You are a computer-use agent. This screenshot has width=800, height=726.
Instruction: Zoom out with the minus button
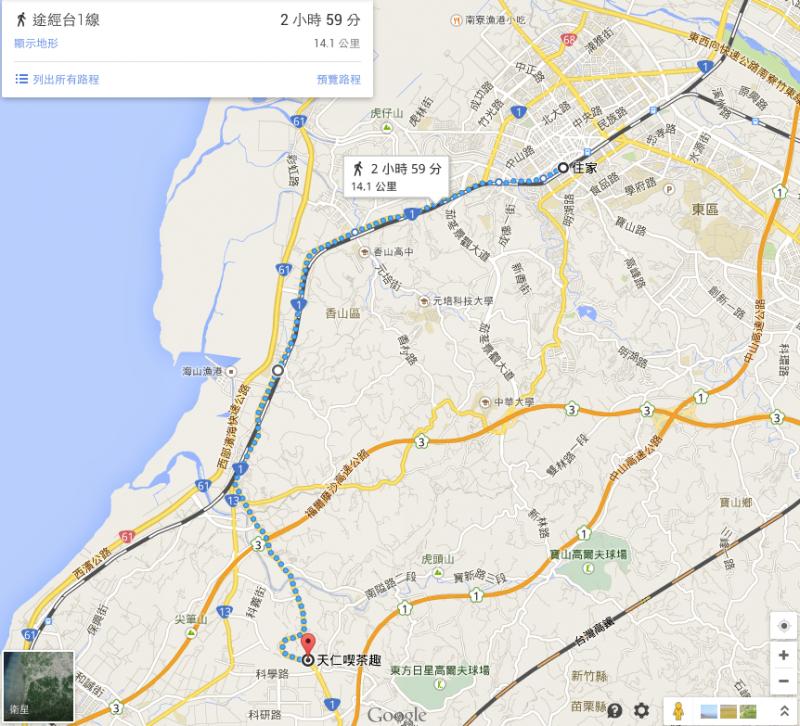point(783,680)
